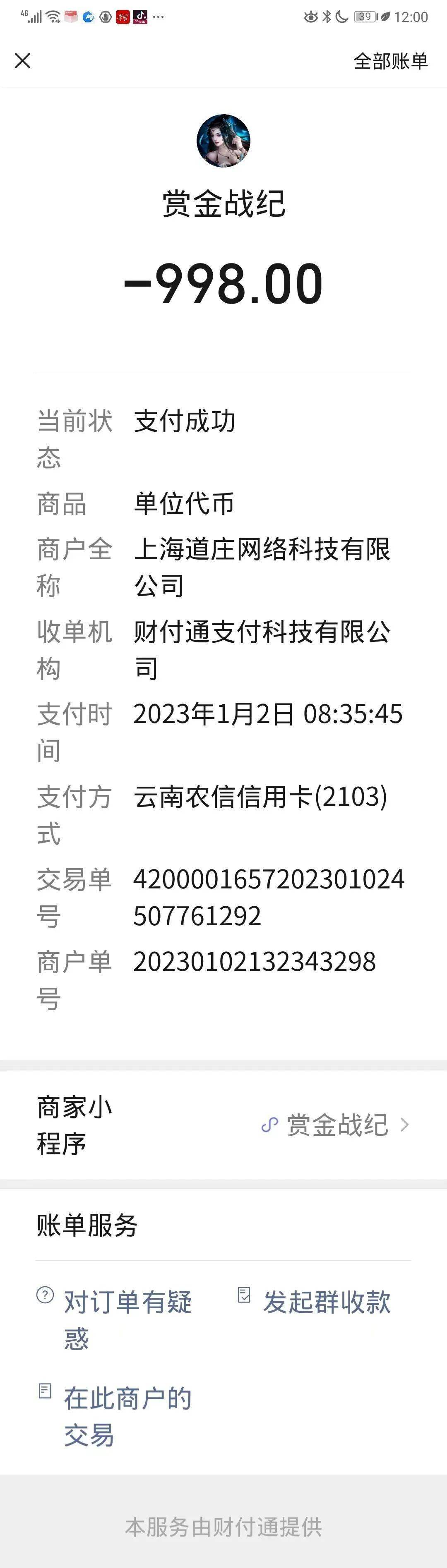Start 发起群收款 group collection

coord(326,1302)
